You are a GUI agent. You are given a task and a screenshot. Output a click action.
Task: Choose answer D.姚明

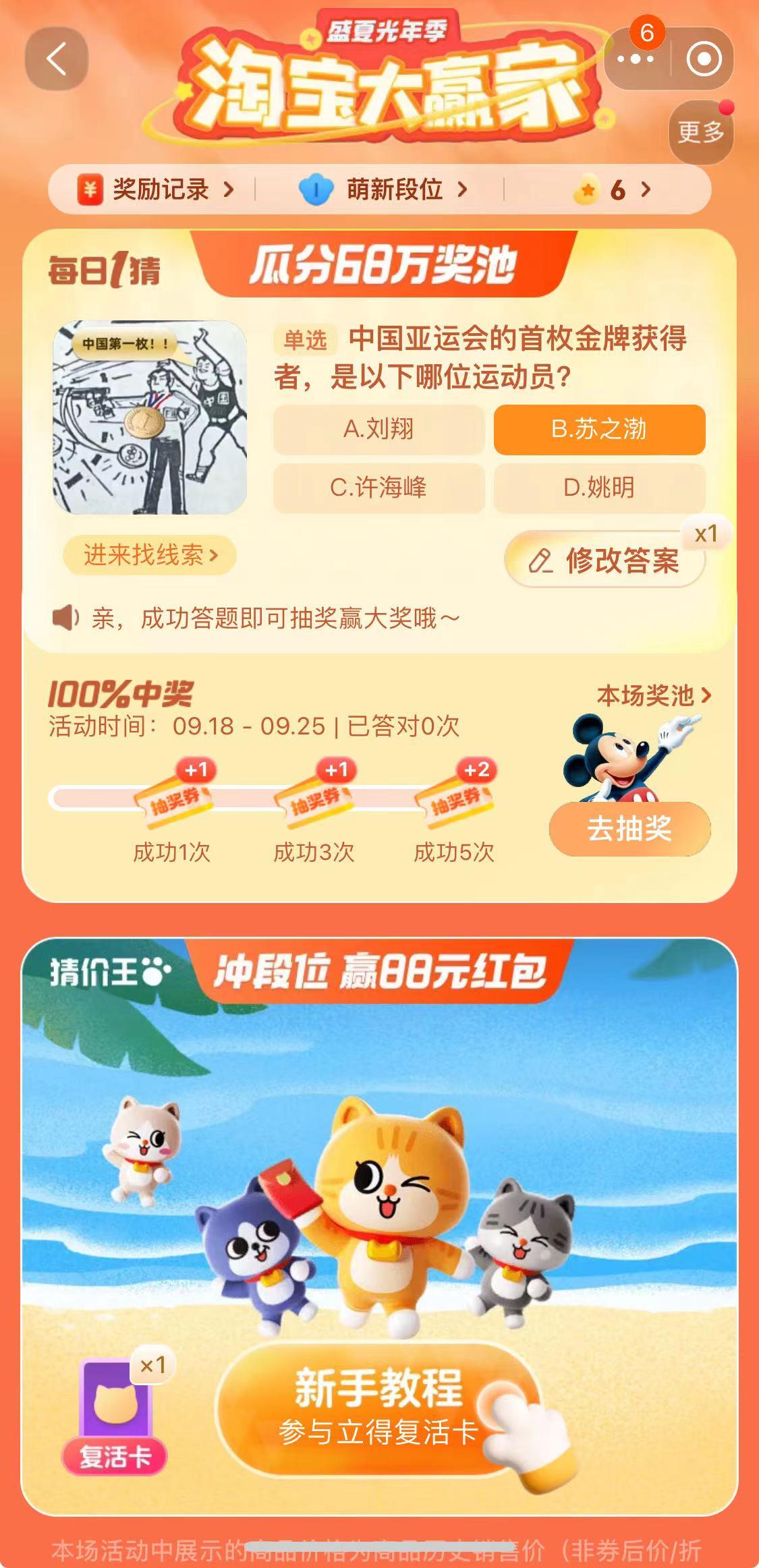[599, 488]
